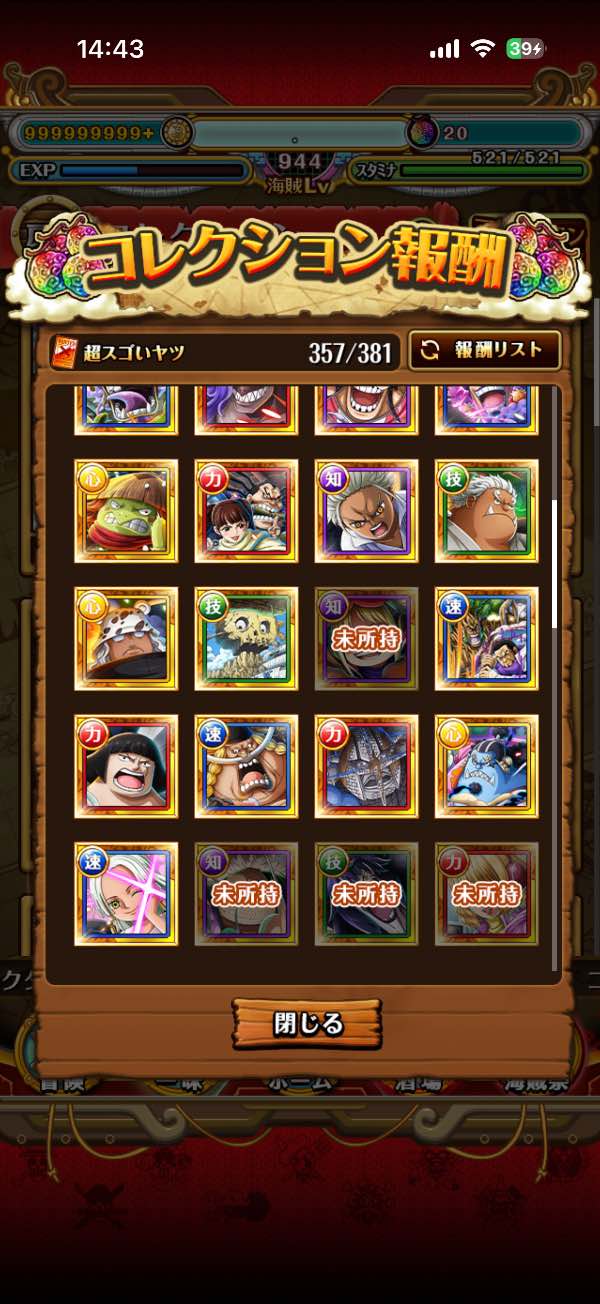The width and height of the screenshot is (600, 1304).
Task: Open the blue fishman character tile
Action: pyautogui.click(x=486, y=766)
